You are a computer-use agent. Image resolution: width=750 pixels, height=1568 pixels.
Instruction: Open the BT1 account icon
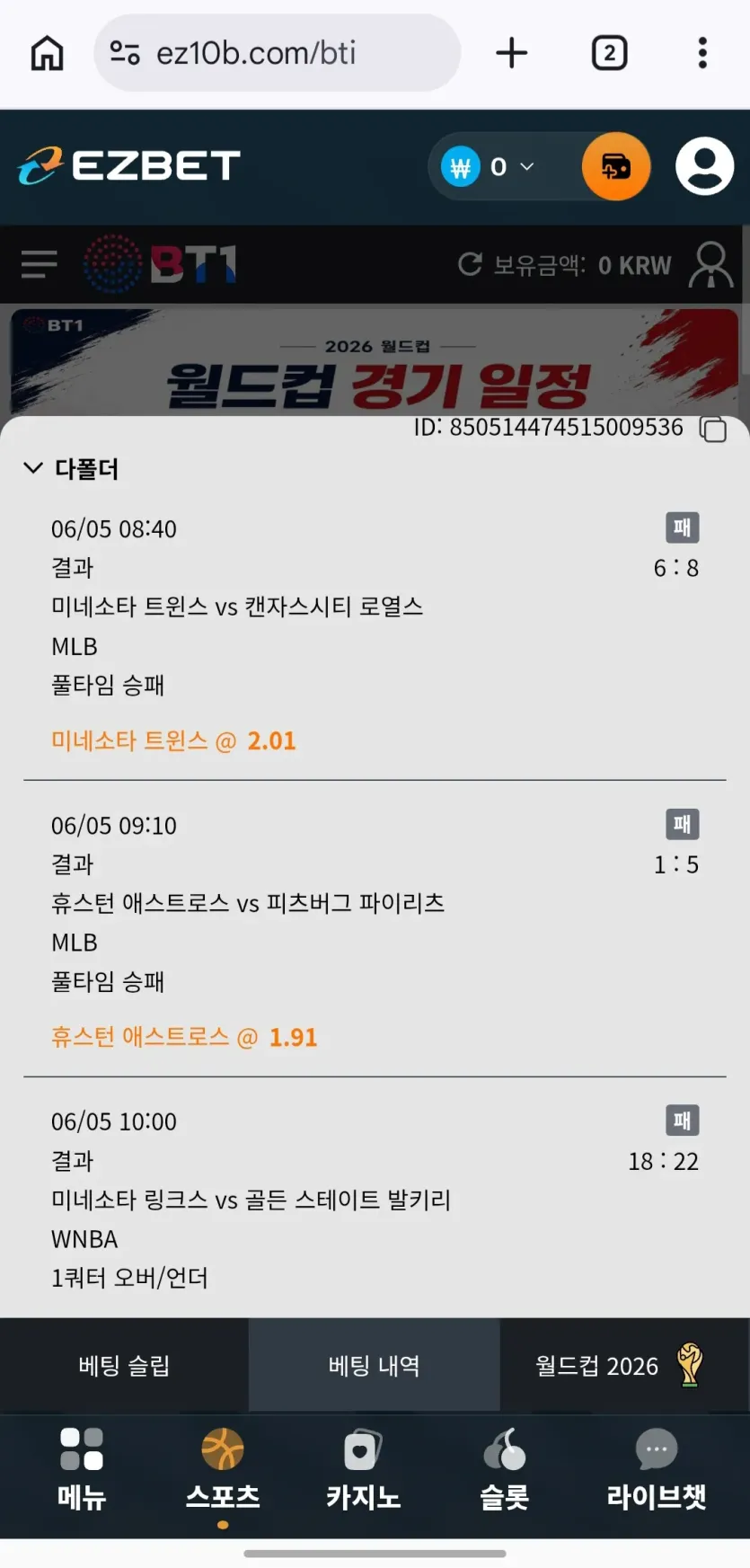tap(710, 264)
